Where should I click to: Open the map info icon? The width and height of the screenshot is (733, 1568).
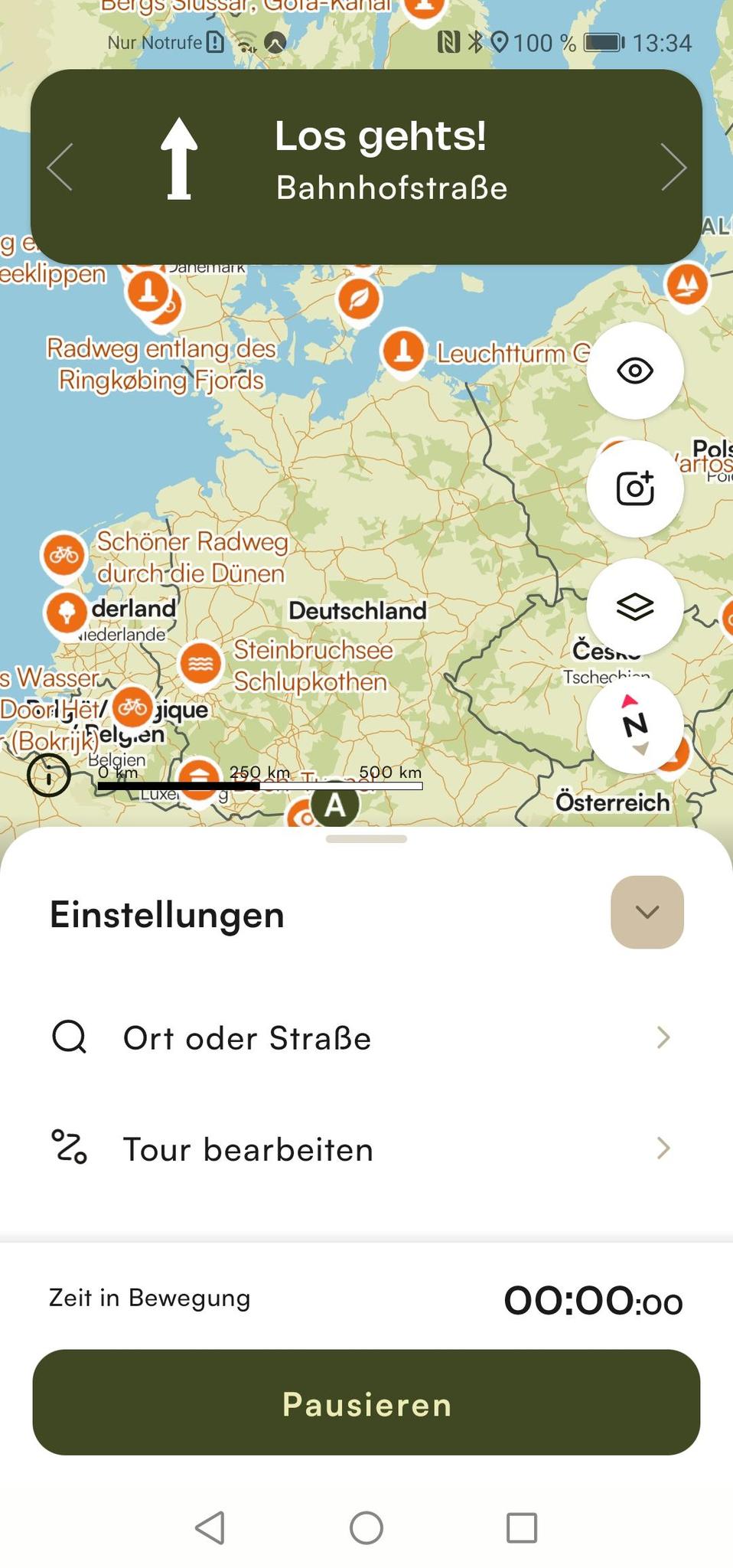pos(49,775)
